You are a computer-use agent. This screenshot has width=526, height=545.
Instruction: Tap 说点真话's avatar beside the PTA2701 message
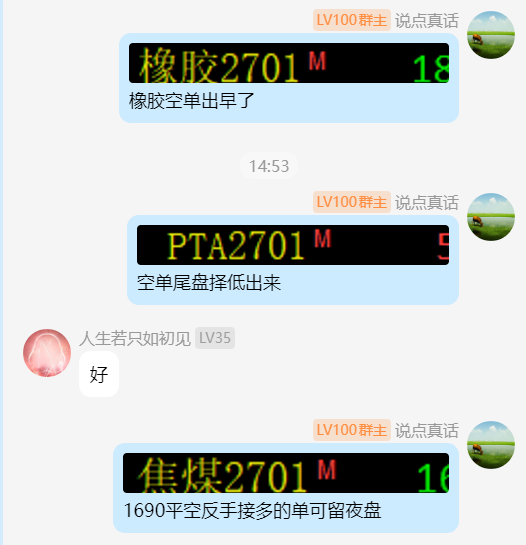pos(491,217)
